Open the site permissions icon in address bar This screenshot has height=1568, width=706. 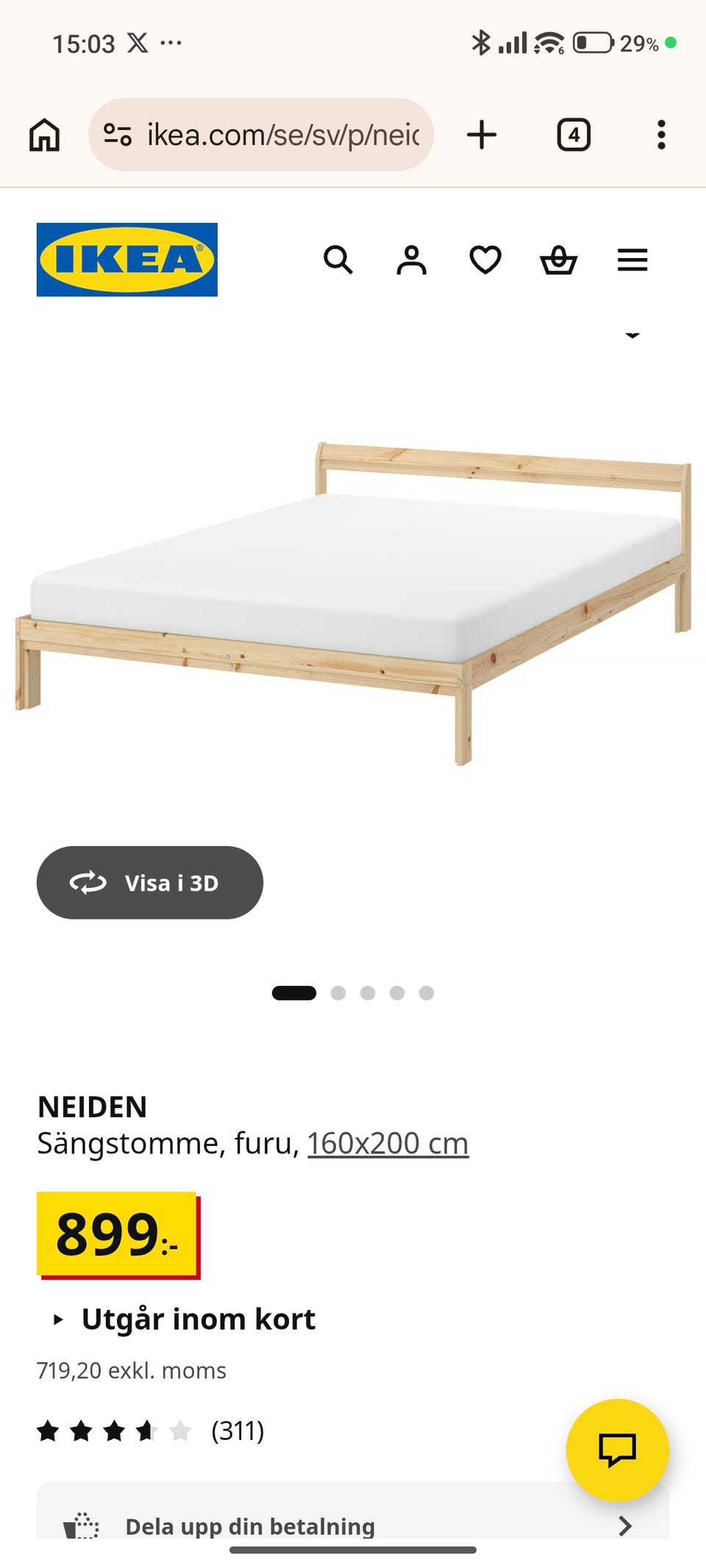point(118,135)
